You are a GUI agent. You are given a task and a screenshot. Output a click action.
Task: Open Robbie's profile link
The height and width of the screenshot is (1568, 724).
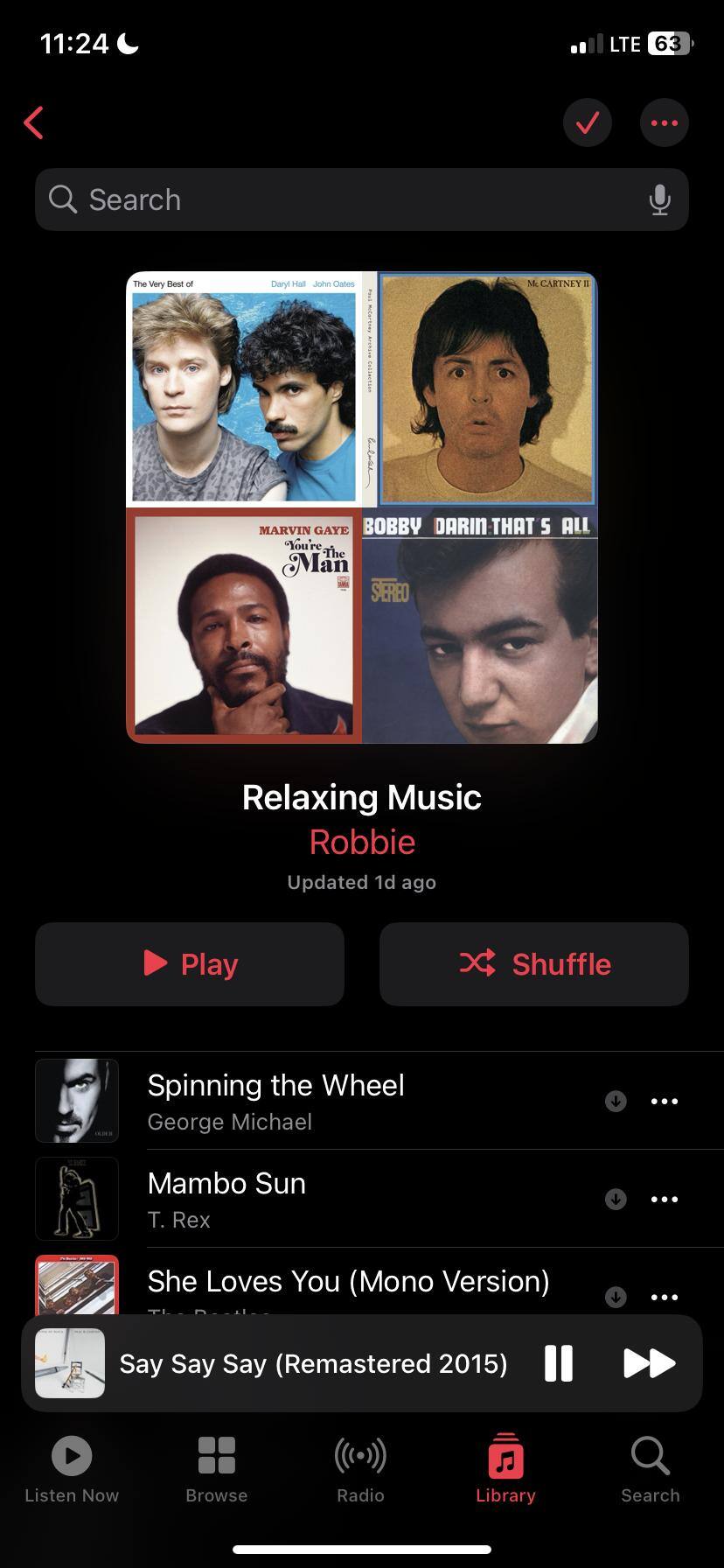point(362,842)
